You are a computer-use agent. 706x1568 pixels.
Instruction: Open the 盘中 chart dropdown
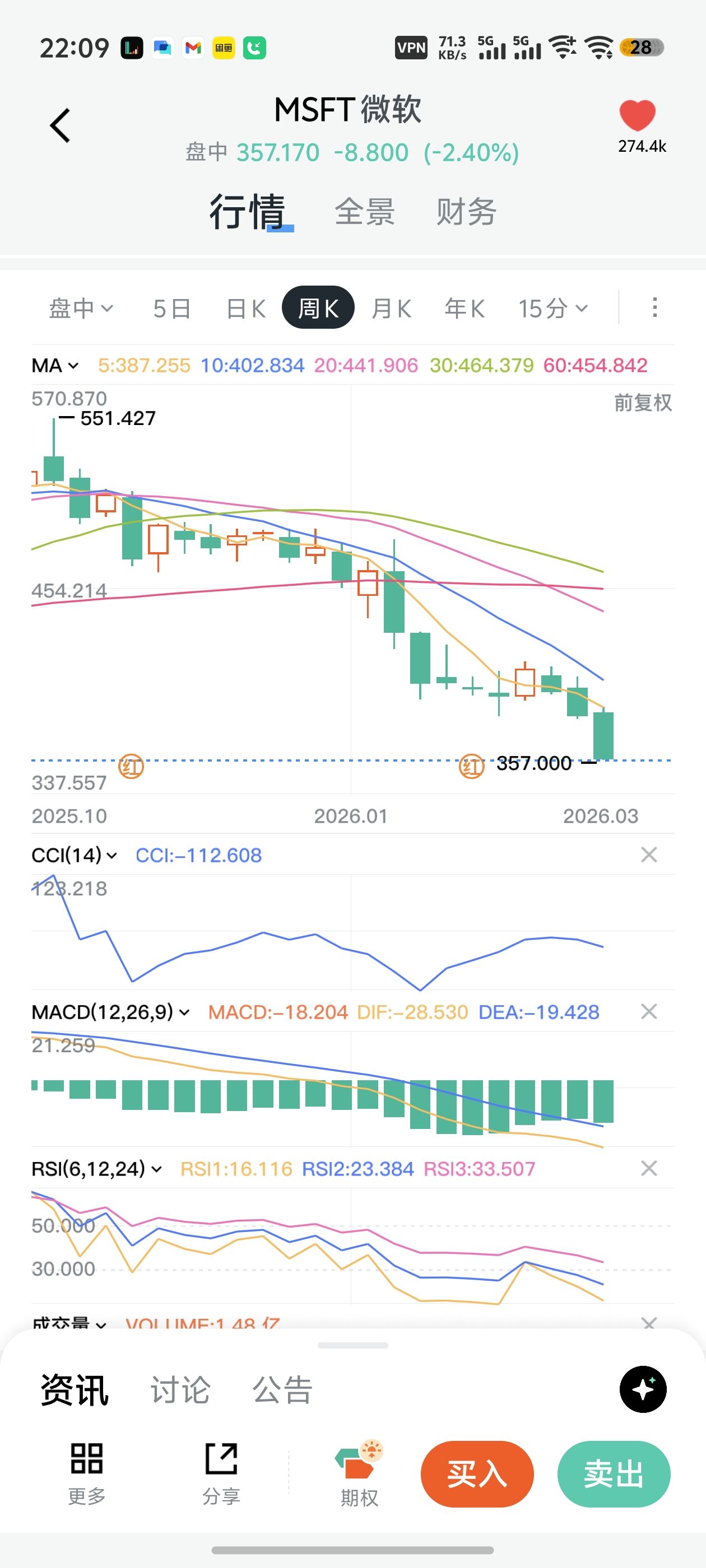81,309
